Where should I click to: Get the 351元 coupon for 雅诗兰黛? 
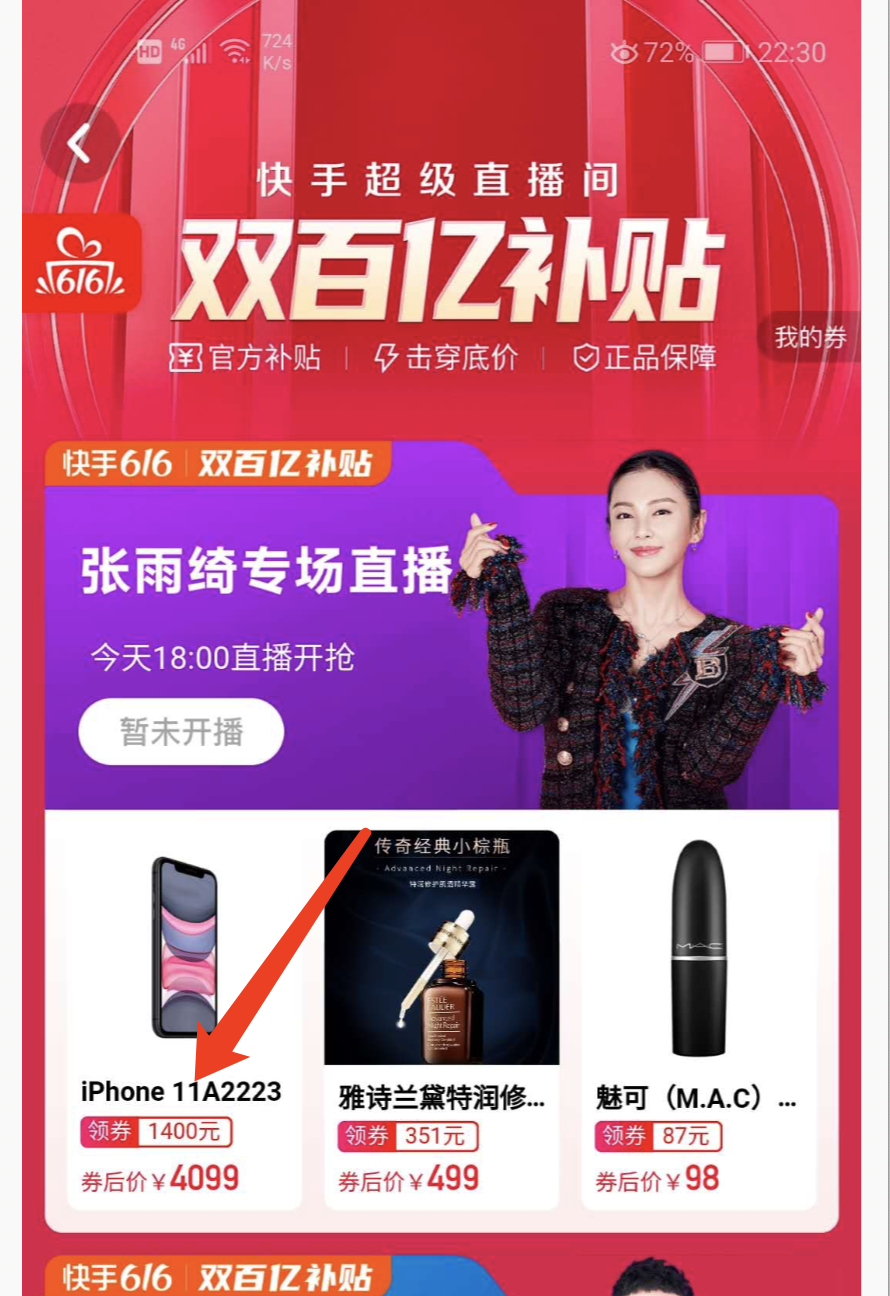pos(407,1137)
